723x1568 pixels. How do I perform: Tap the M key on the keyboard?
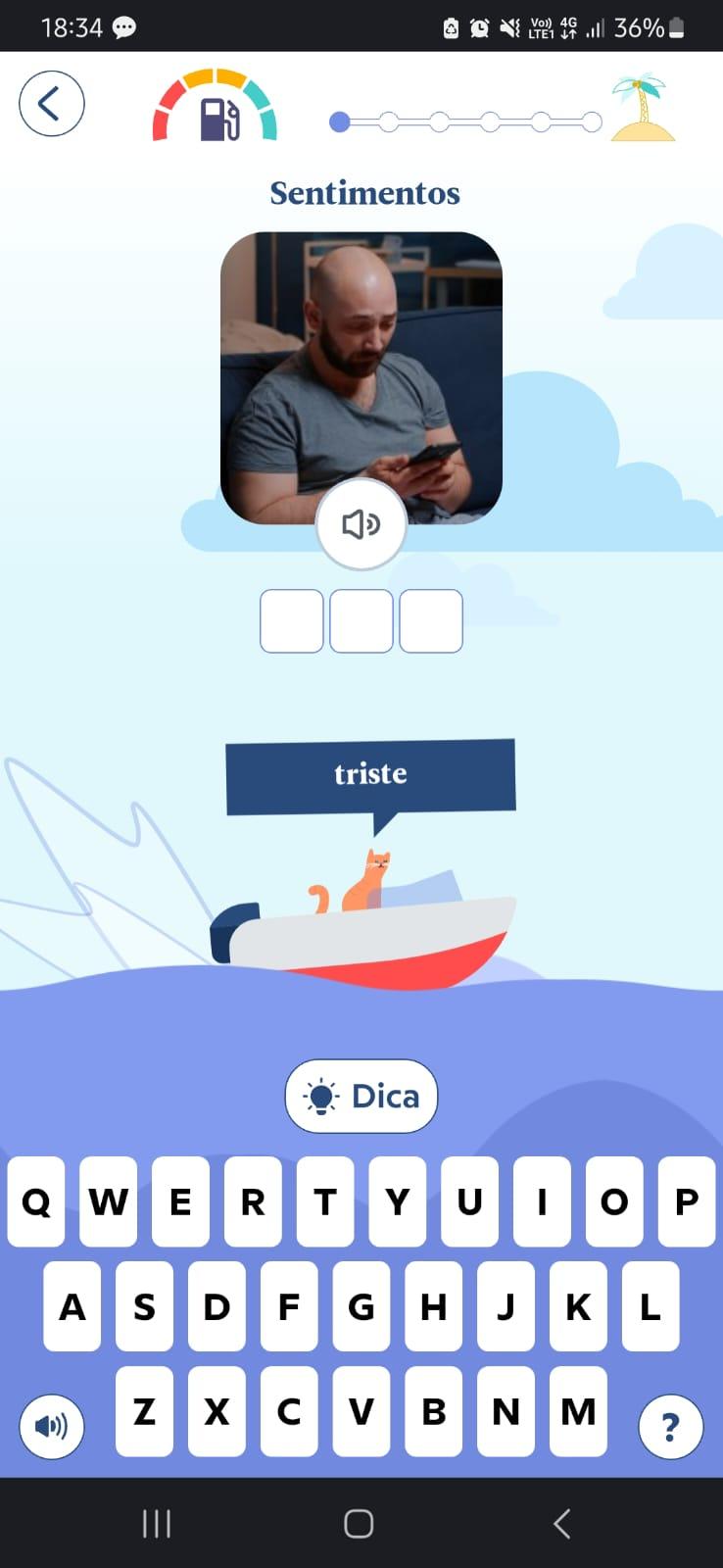578,1411
